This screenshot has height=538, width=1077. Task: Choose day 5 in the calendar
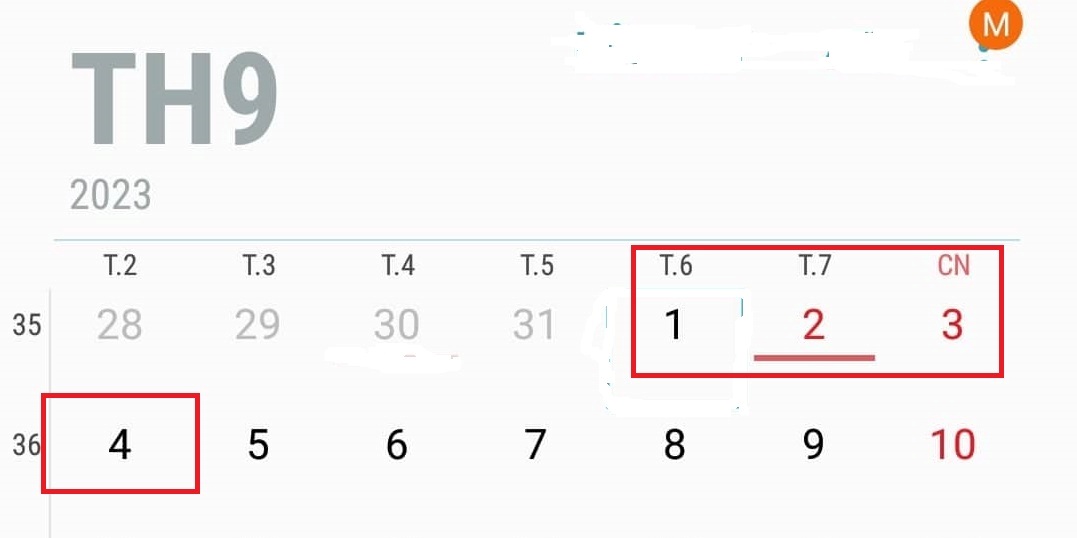tap(258, 445)
